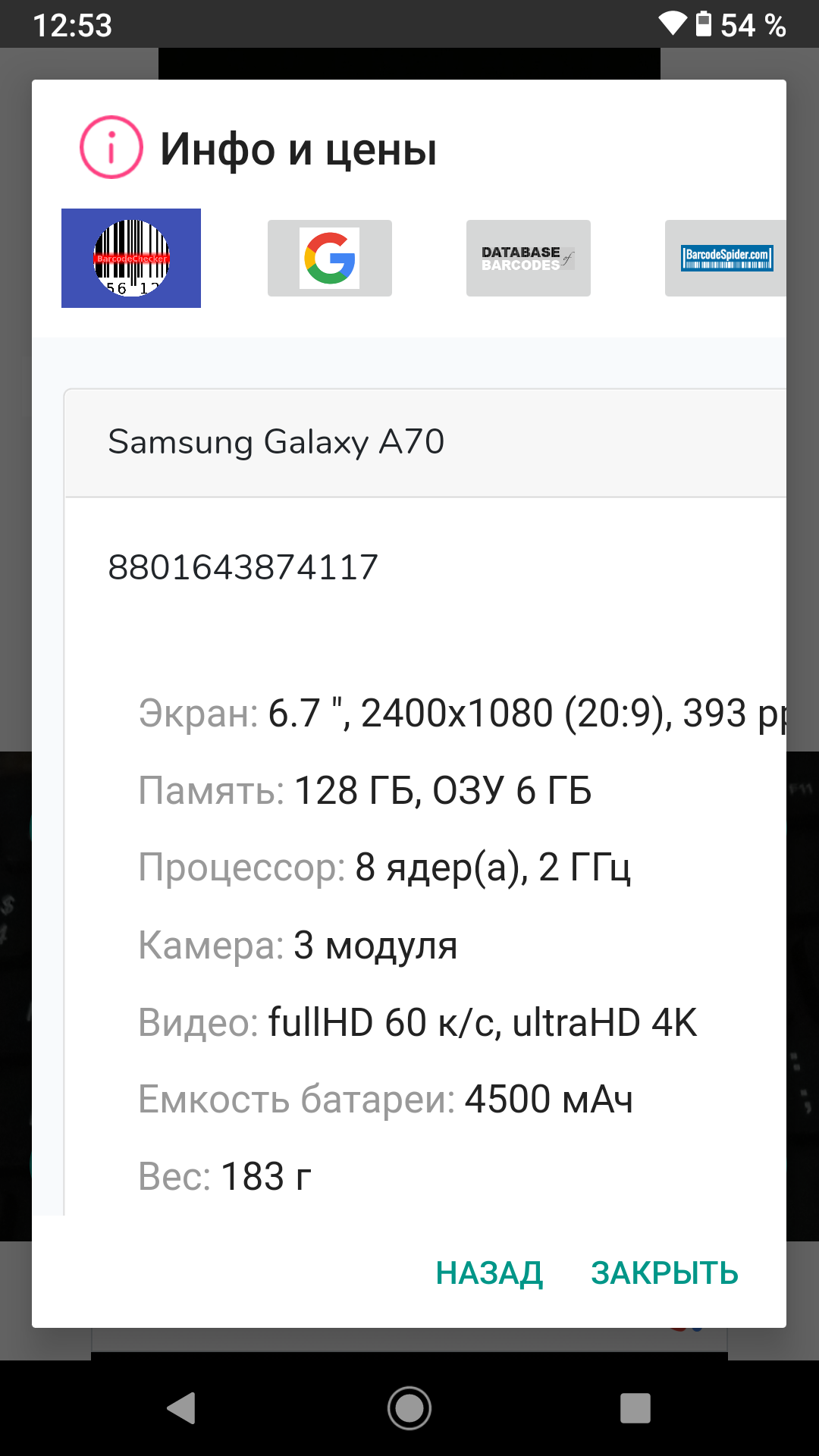Screen dimensions: 819x1456
Task: Go to the home screen
Action: pos(409,1408)
